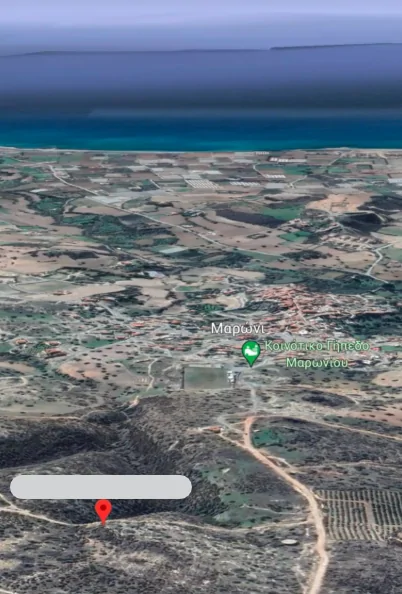Viewport: 402px width, 594px height.
Task: Open the Κοινοτικό Γήπεδο Μαρωνίου place marker
Action: pyautogui.click(x=251, y=353)
